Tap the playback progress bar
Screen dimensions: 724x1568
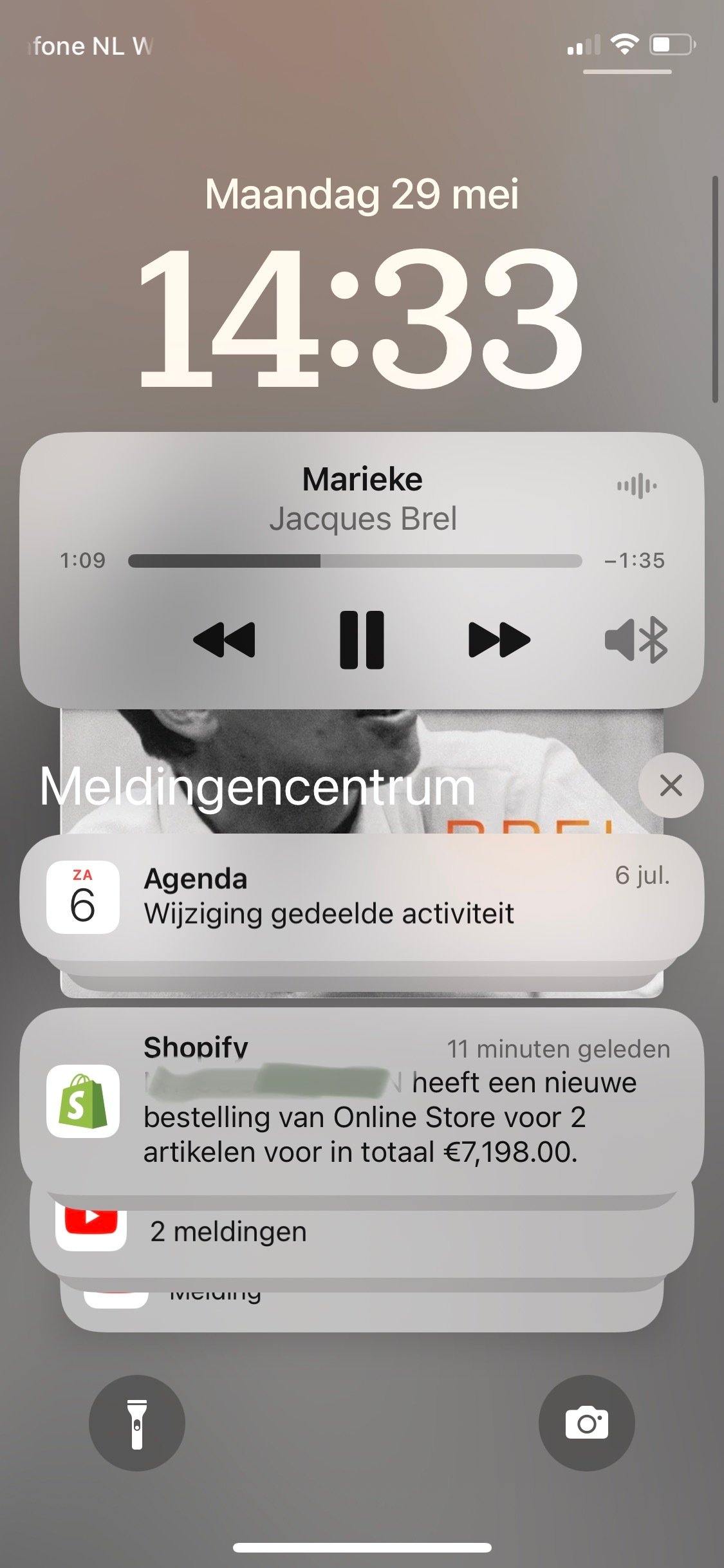[x=355, y=561]
